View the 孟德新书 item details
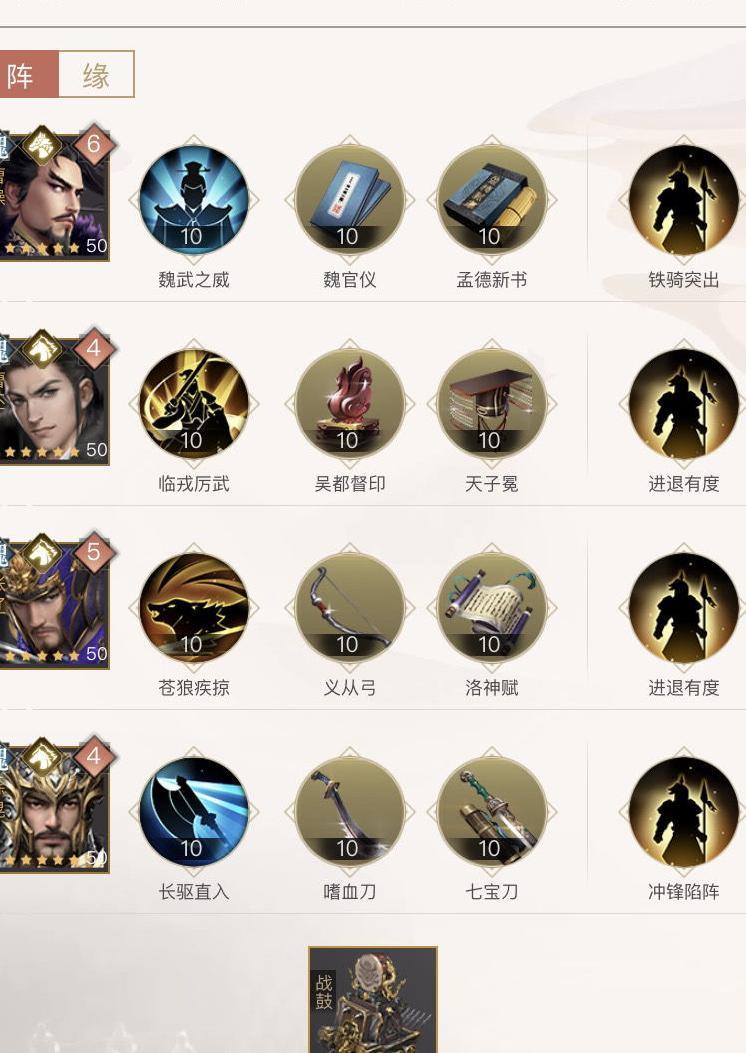746x1053 pixels. tap(491, 200)
